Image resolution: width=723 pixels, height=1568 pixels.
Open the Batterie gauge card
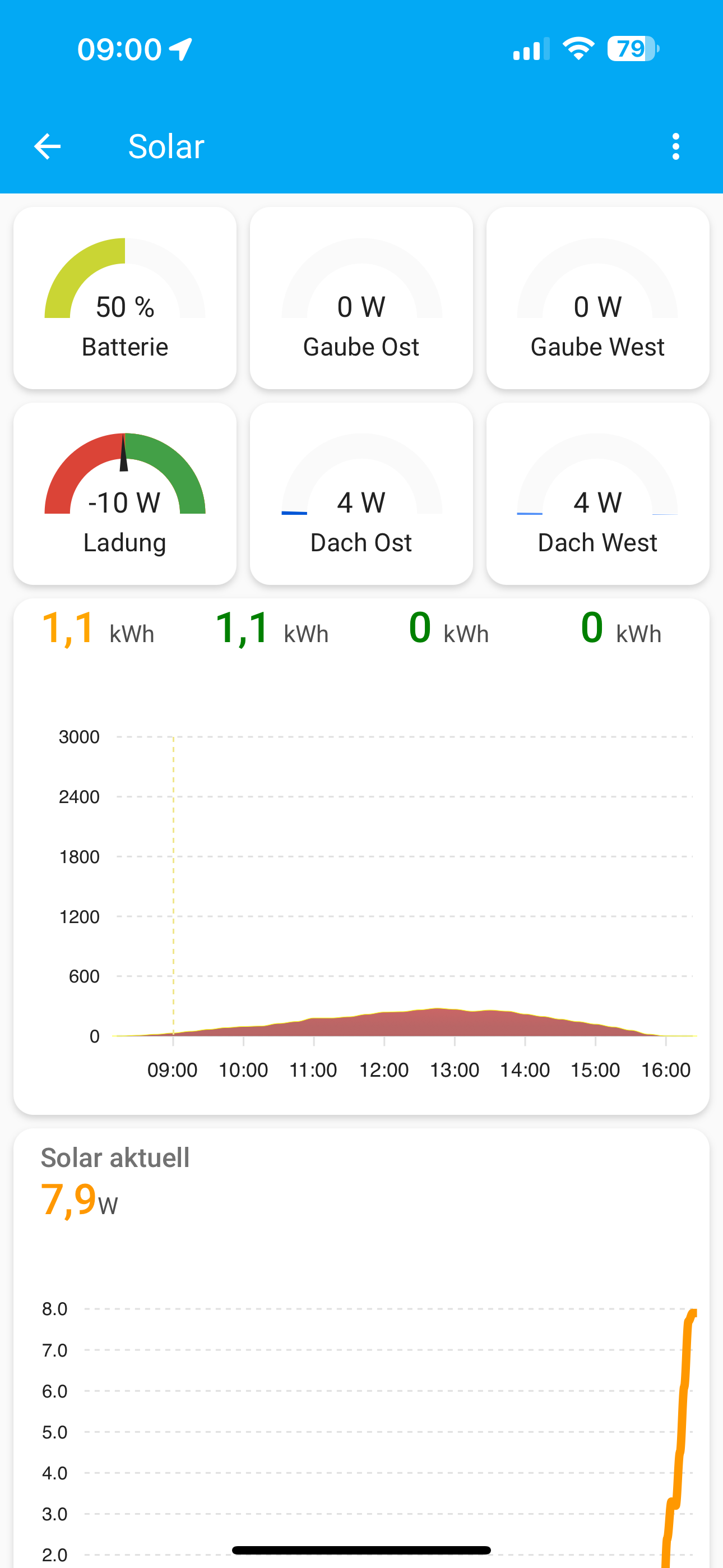125,298
